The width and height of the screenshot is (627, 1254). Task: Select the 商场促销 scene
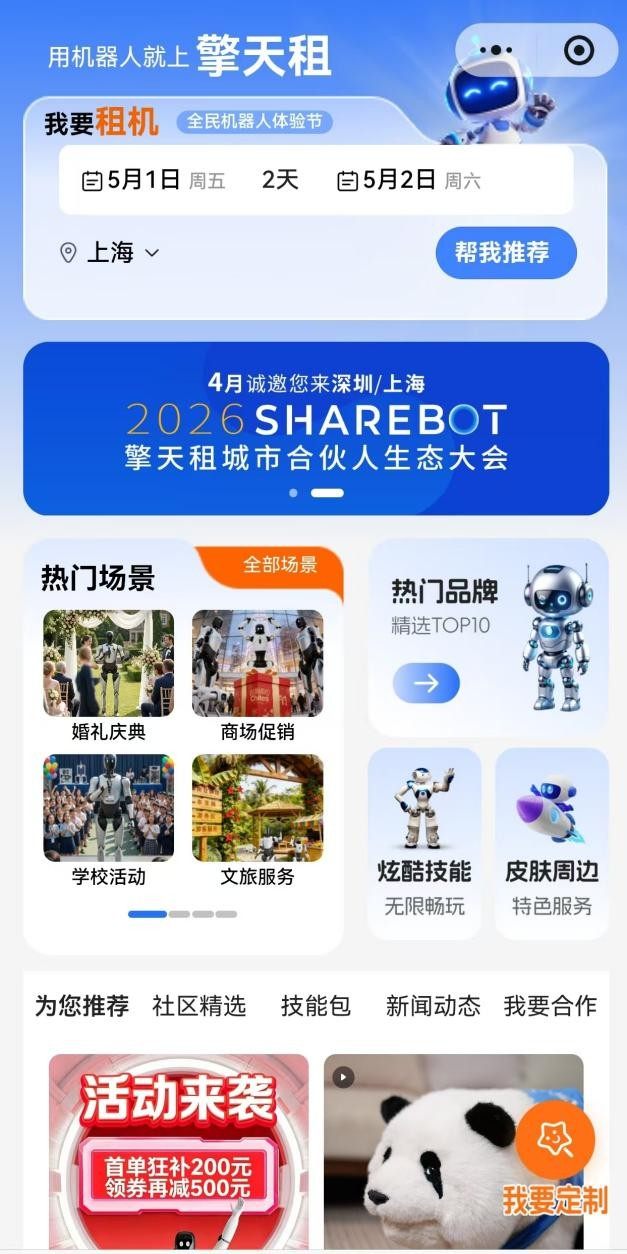tap(258, 676)
